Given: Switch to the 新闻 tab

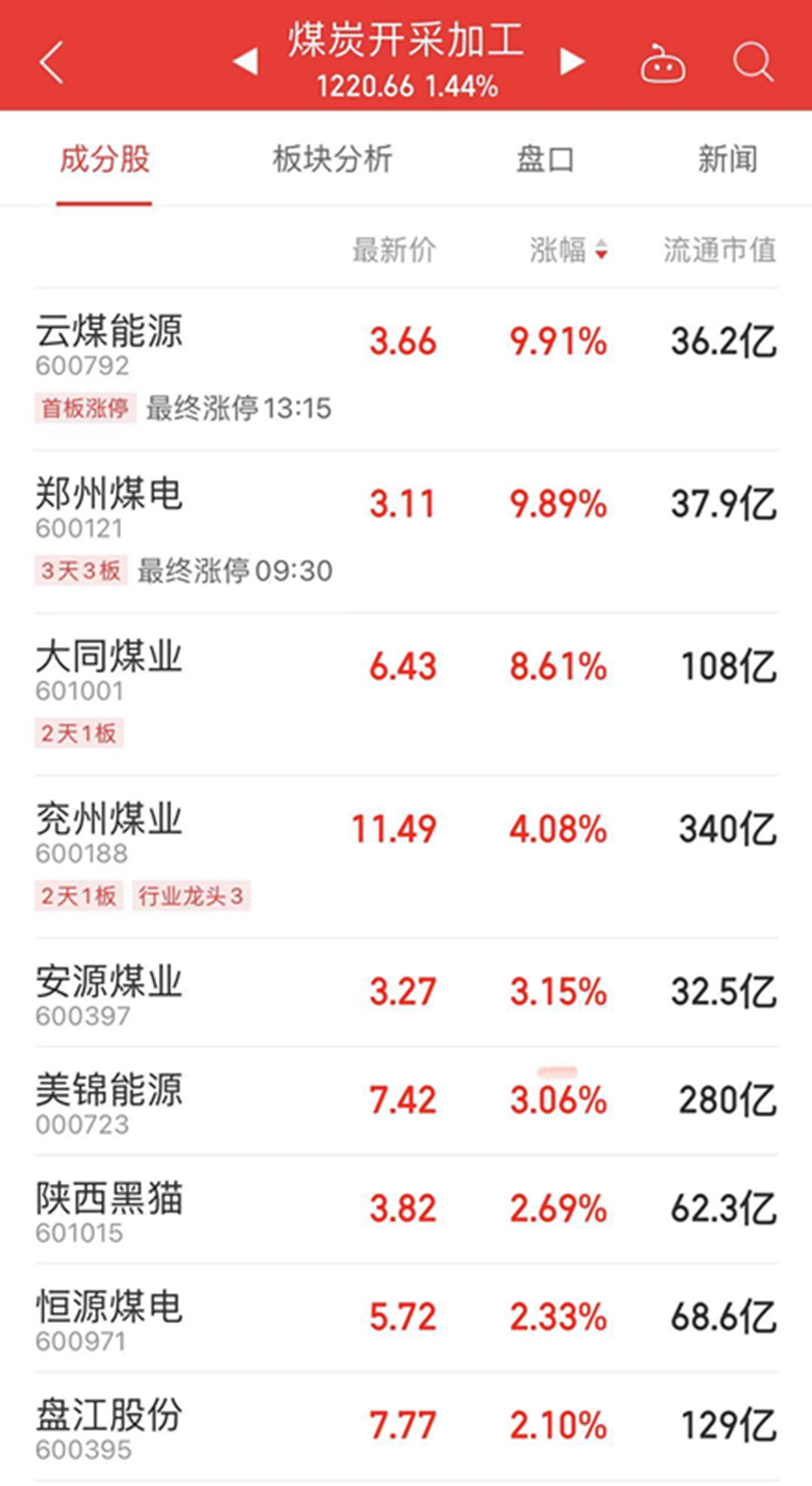Looking at the screenshot, I should click(x=727, y=160).
